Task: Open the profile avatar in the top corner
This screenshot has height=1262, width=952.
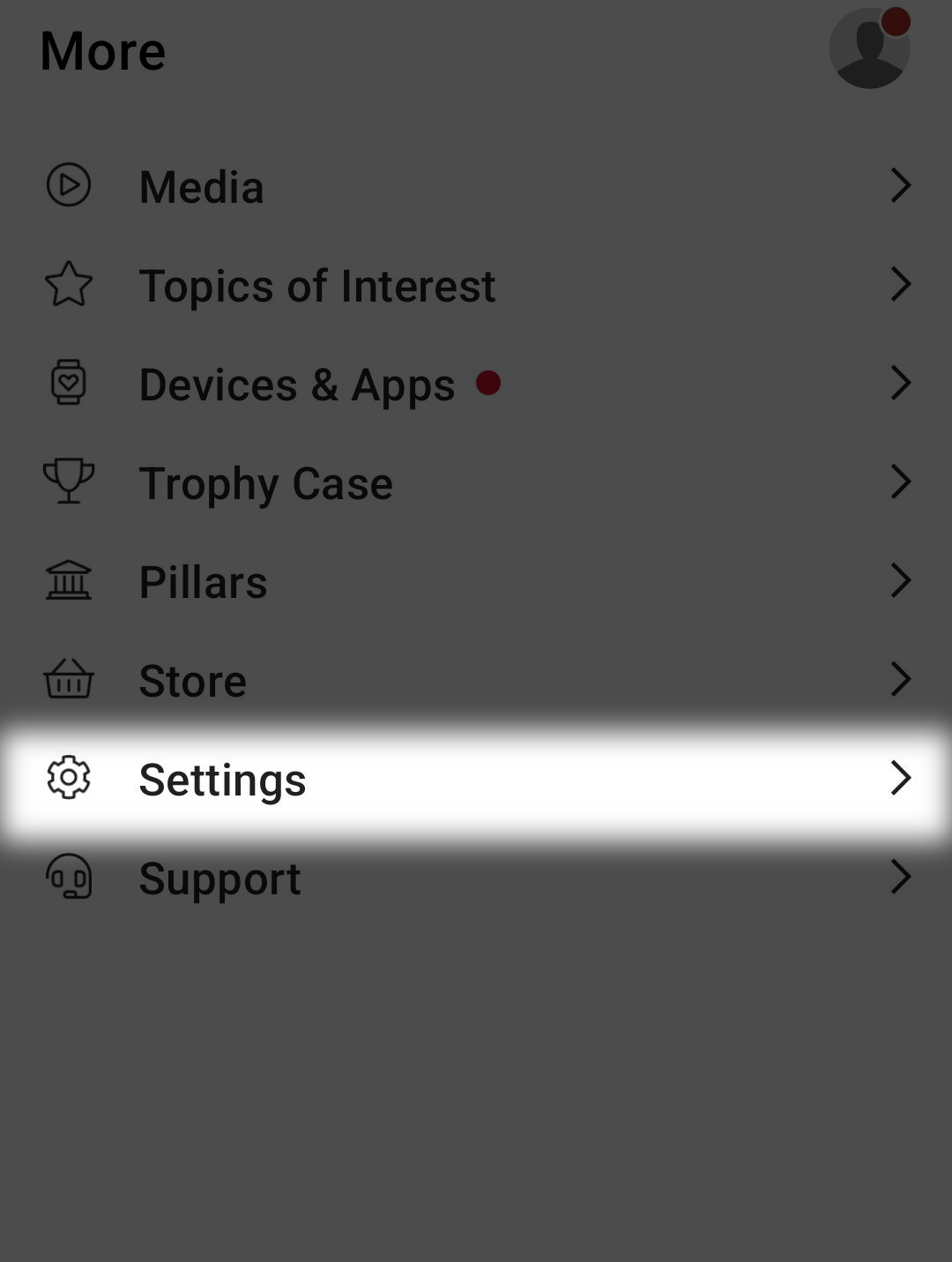Action: pos(869,48)
